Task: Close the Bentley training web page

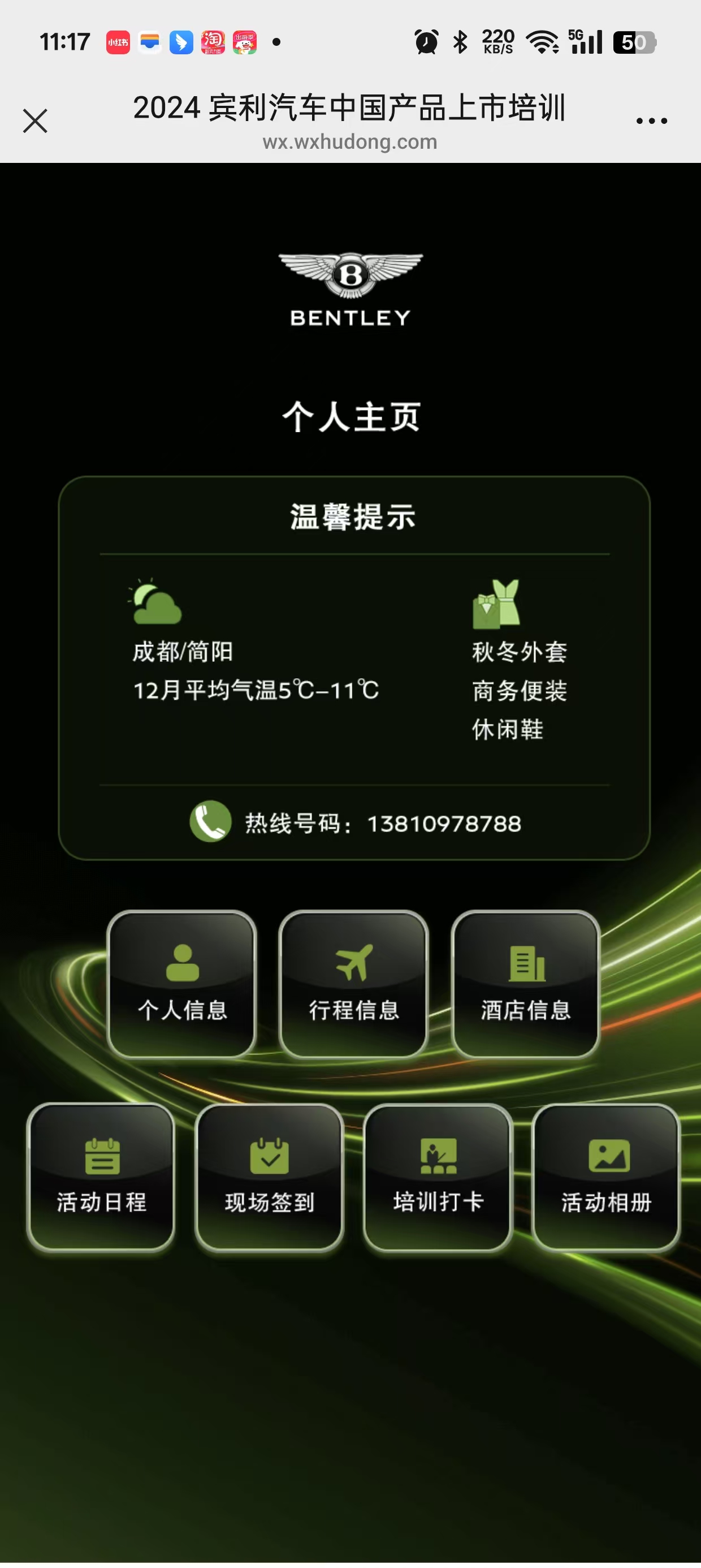Action: click(x=35, y=120)
